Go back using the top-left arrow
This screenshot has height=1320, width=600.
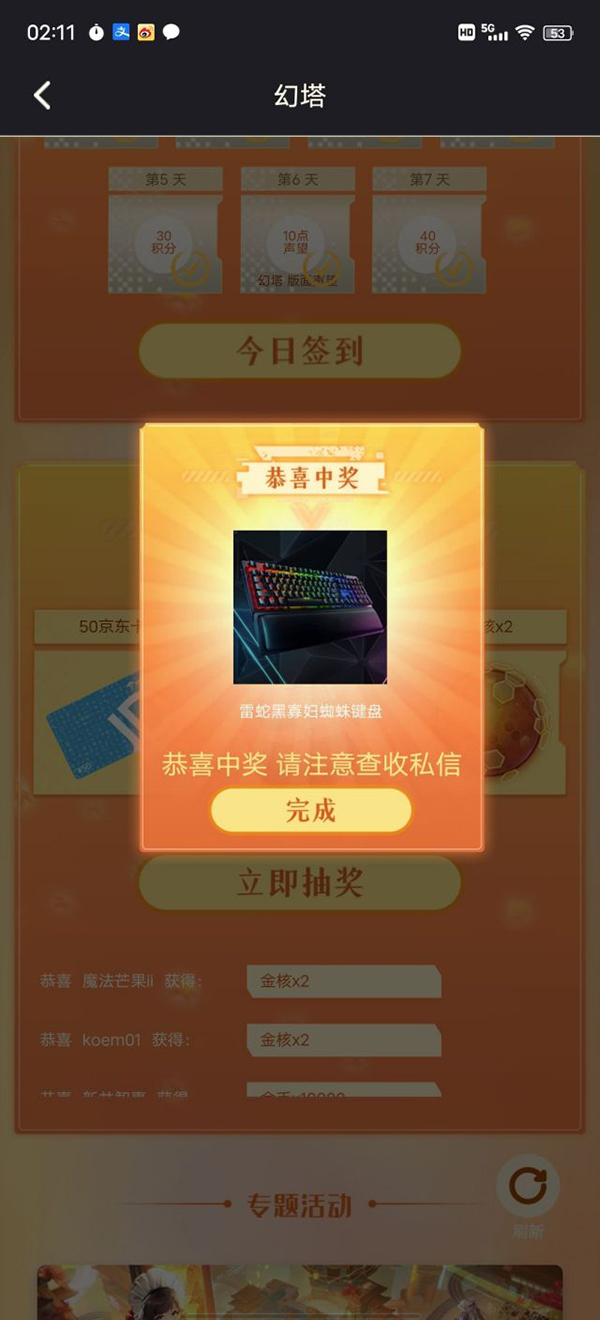point(42,96)
